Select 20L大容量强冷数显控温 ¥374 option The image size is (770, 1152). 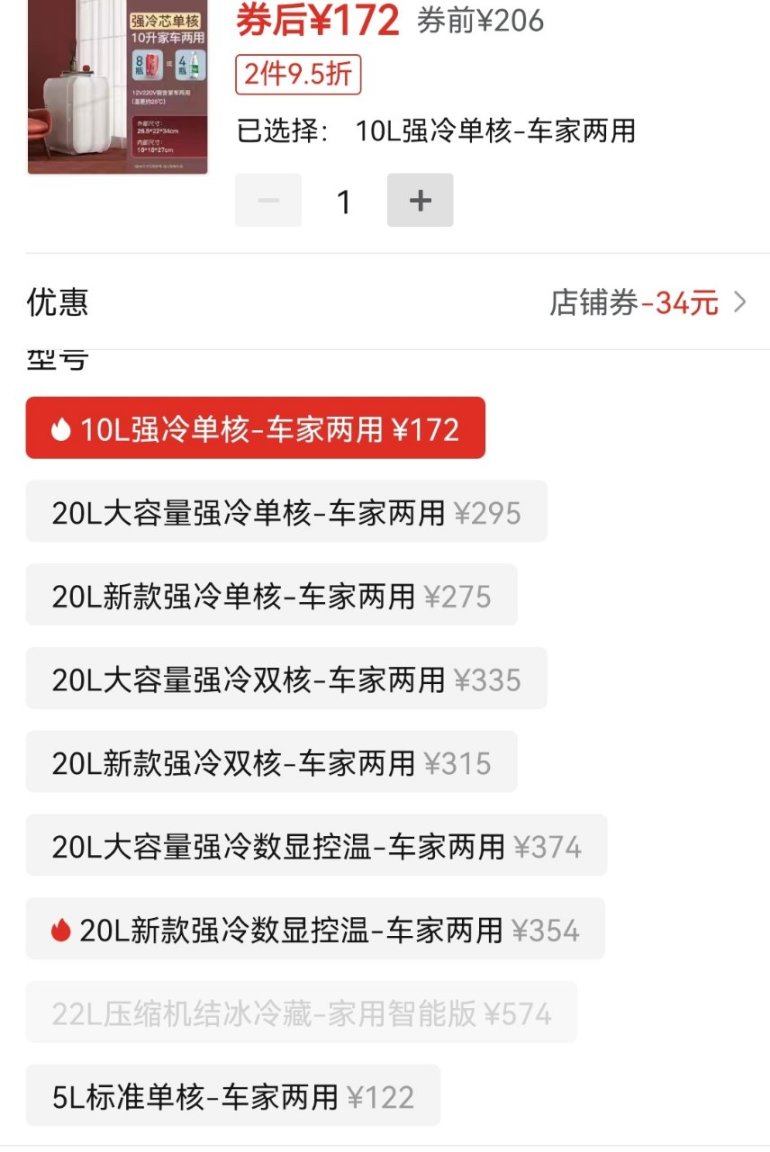tap(316, 846)
